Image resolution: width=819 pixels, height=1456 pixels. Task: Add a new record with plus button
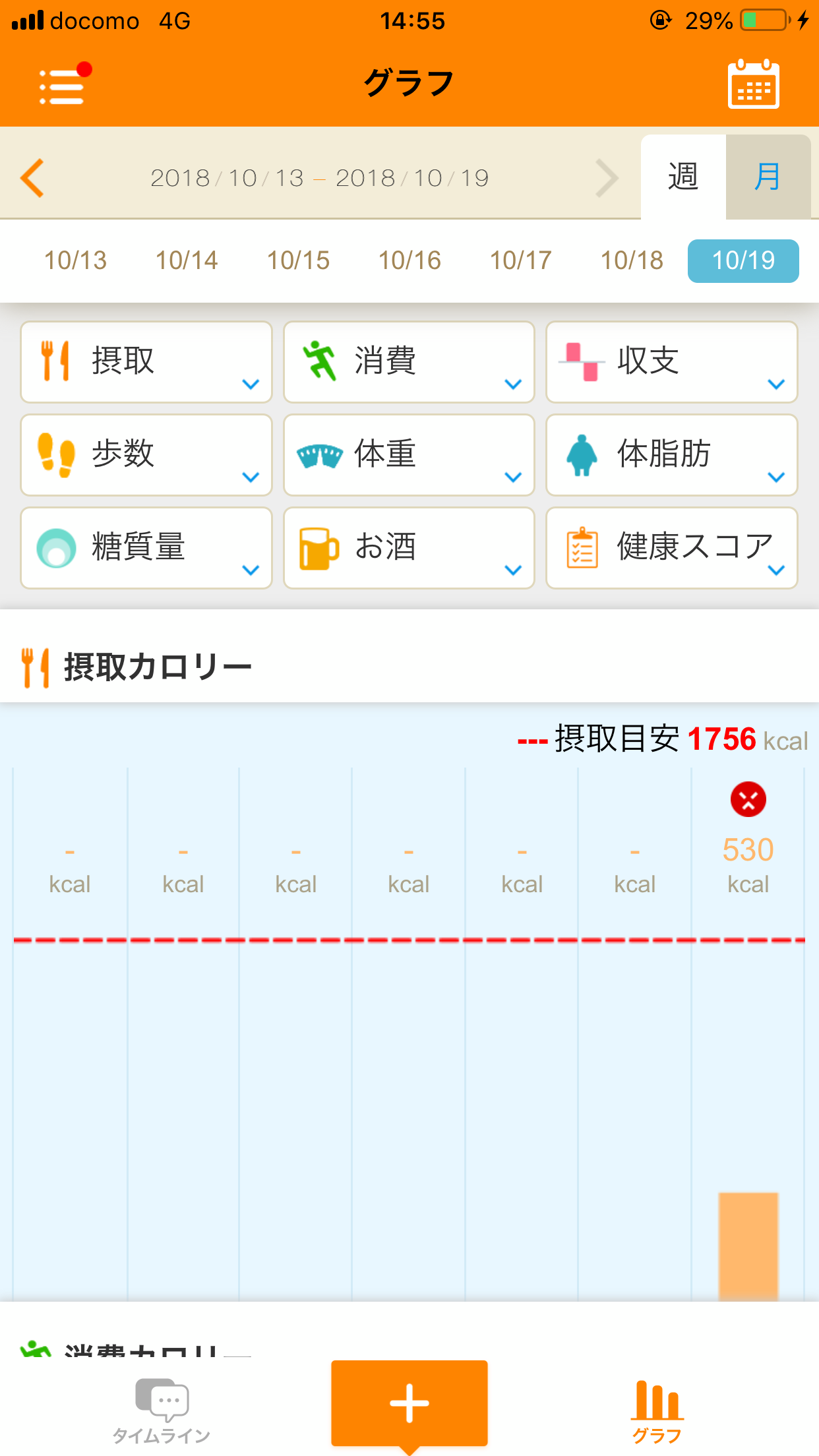tap(409, 1403)
